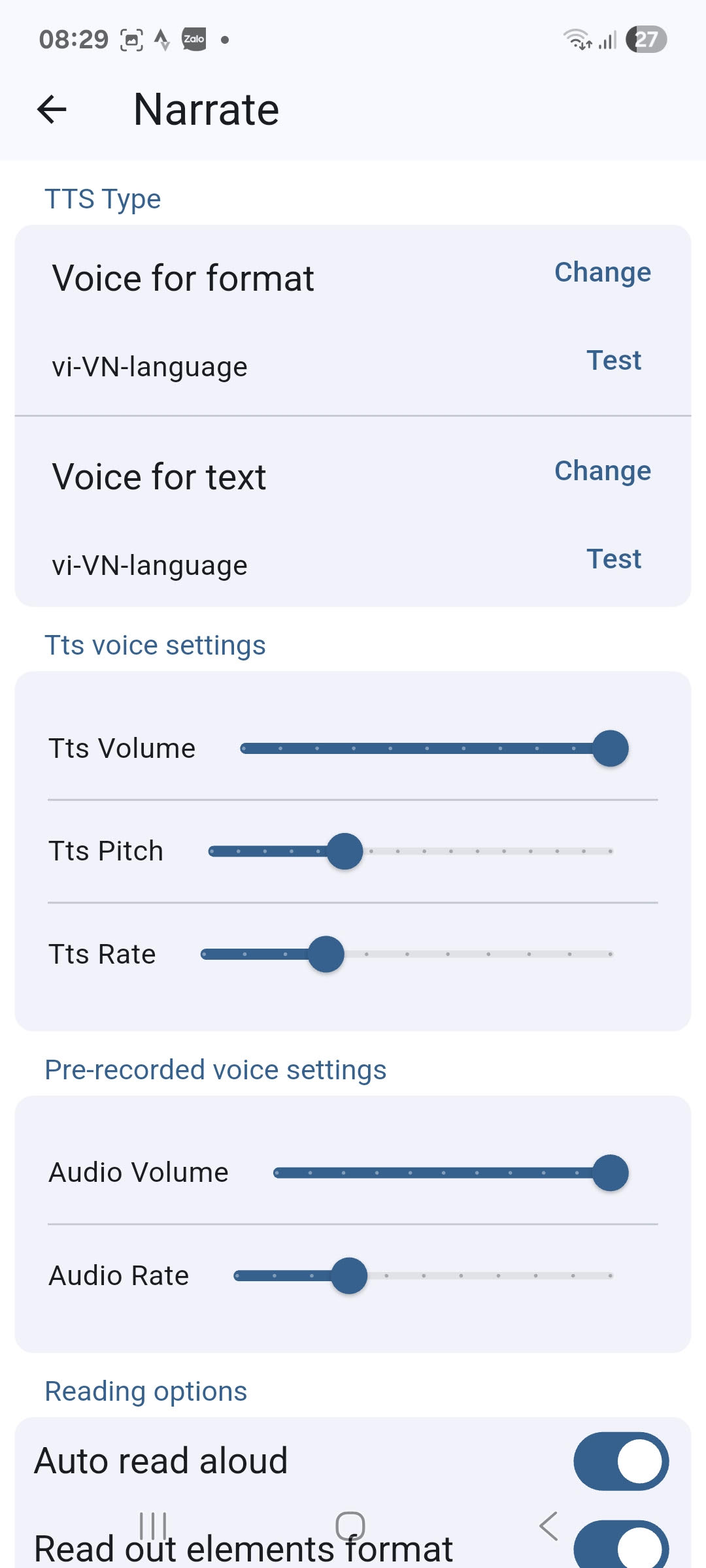Image resolution: width=706 pixels, height=1568 pixels.
Task: Change the Voice for text
Action: click(602, 471)
